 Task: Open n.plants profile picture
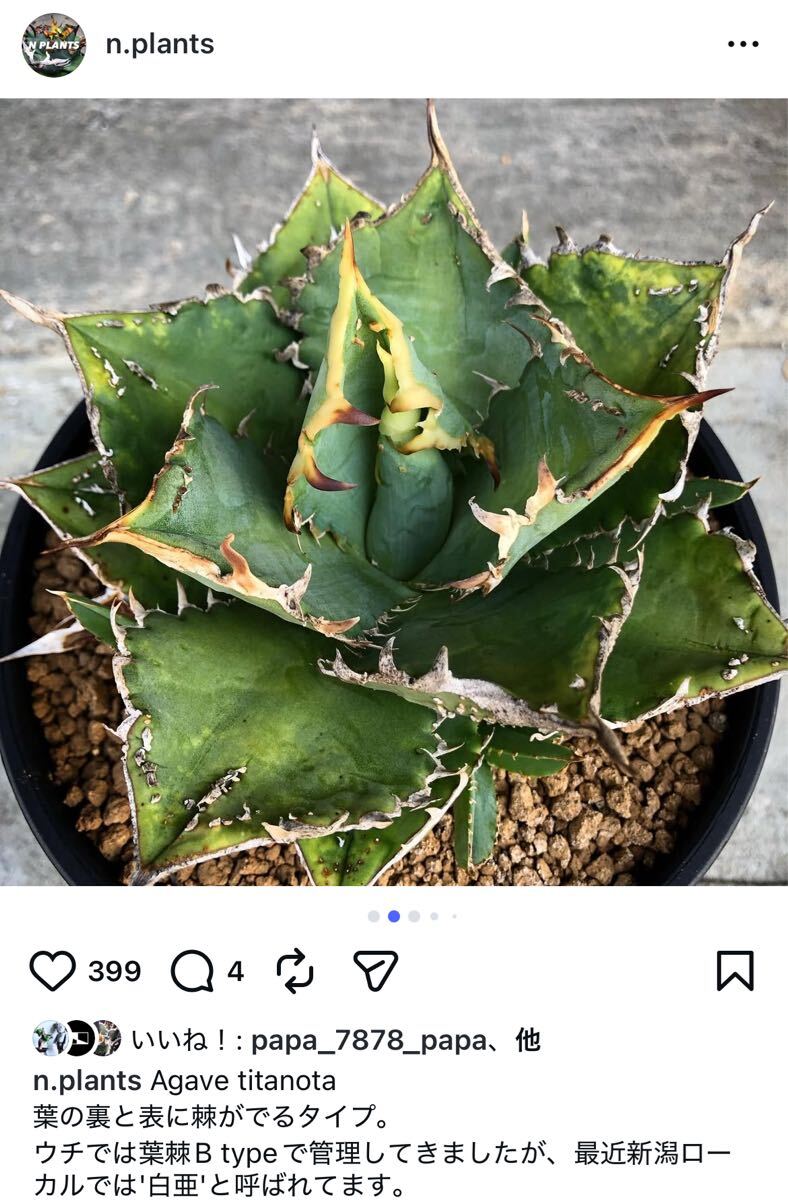(x=53, y=45)
